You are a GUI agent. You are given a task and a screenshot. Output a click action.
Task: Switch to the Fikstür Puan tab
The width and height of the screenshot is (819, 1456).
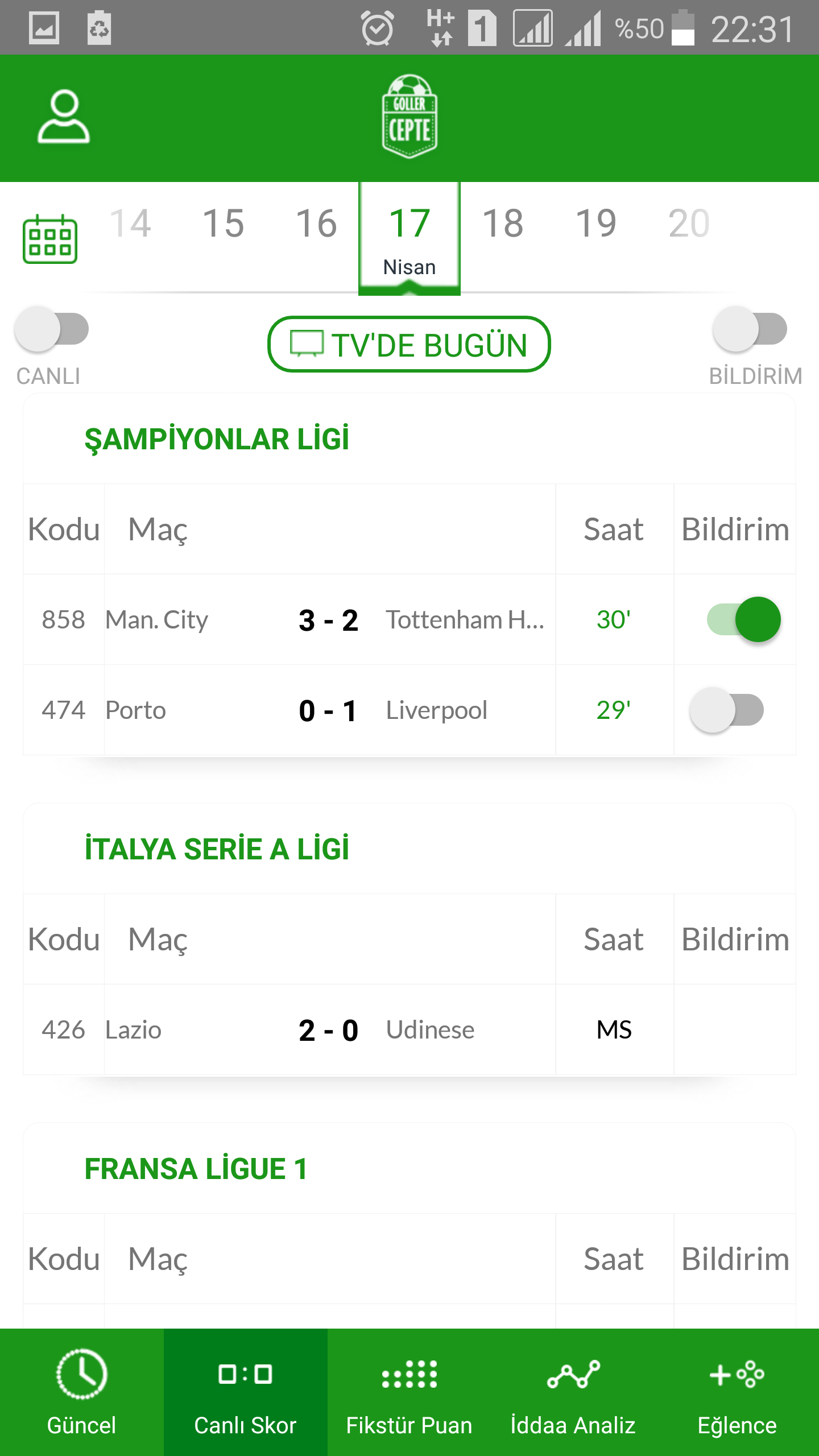pyautogui.click(x=409, y=1392)
